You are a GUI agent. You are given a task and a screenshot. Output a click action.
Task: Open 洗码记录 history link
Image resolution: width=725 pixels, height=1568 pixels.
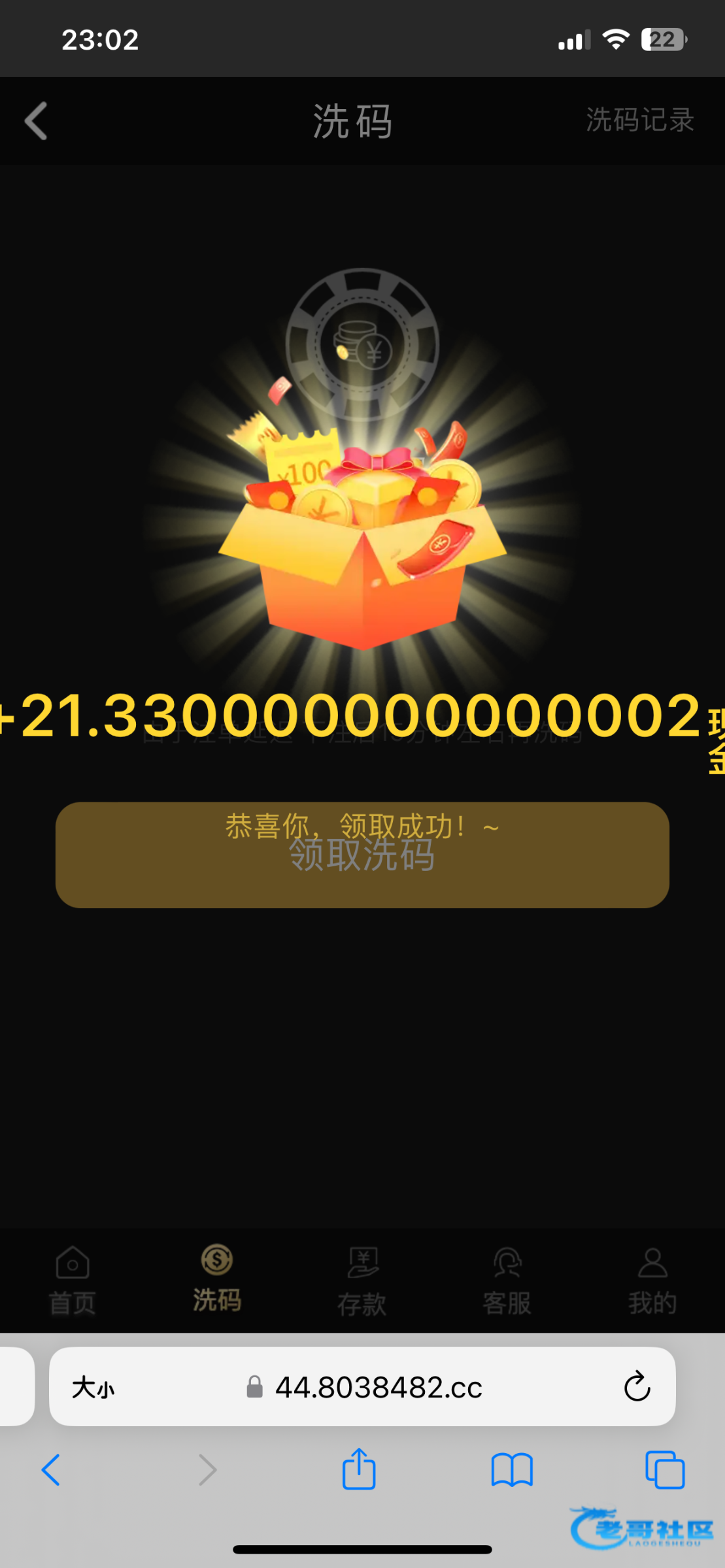639,120
